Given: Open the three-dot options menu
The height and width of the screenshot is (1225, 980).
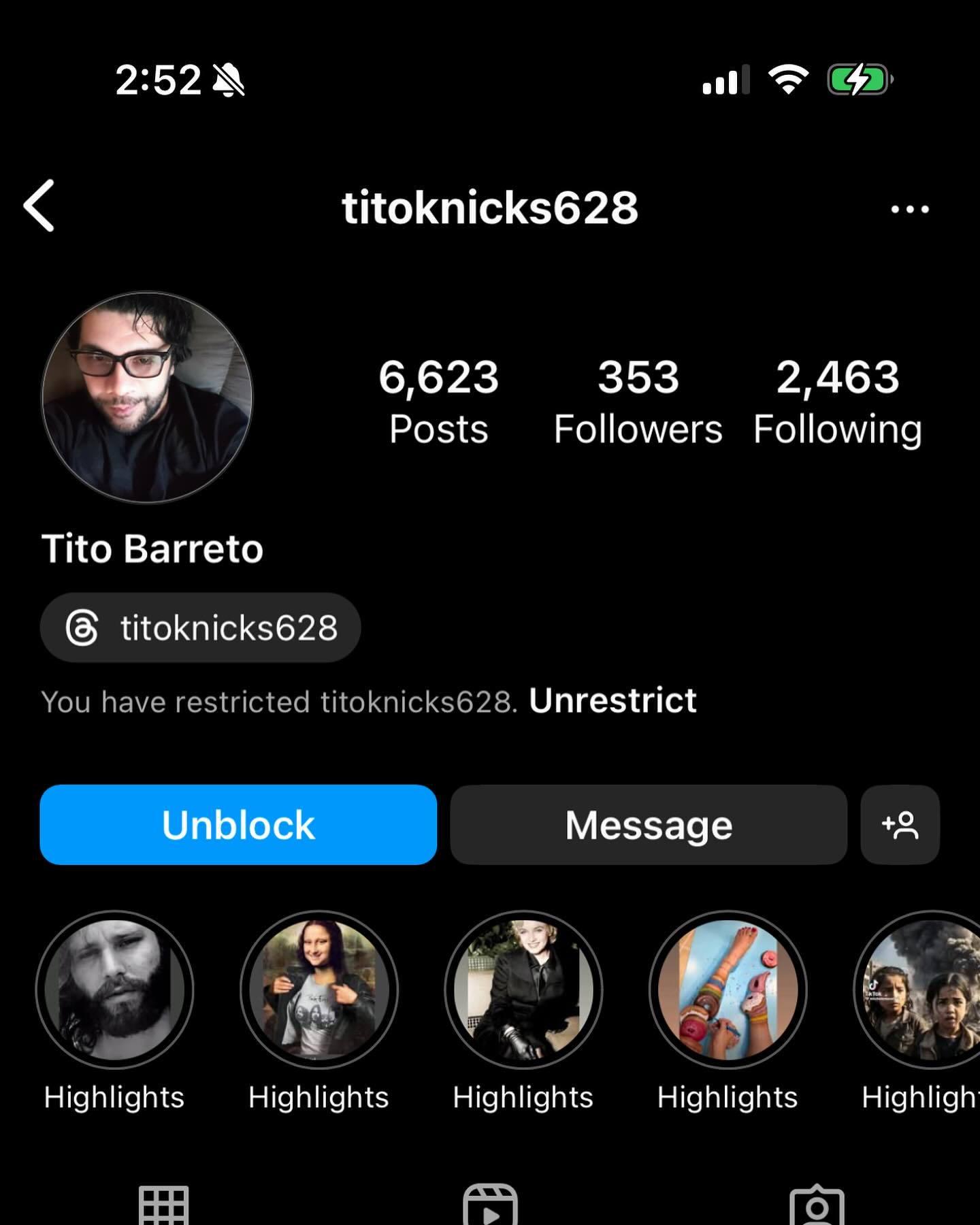Looking at the screenshot, I should tap(909, 209).
